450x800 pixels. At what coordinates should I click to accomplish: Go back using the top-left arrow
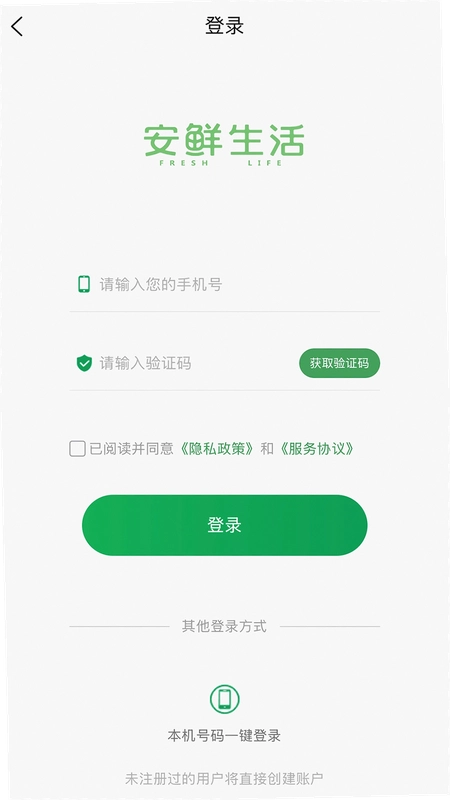pos(17,26)
